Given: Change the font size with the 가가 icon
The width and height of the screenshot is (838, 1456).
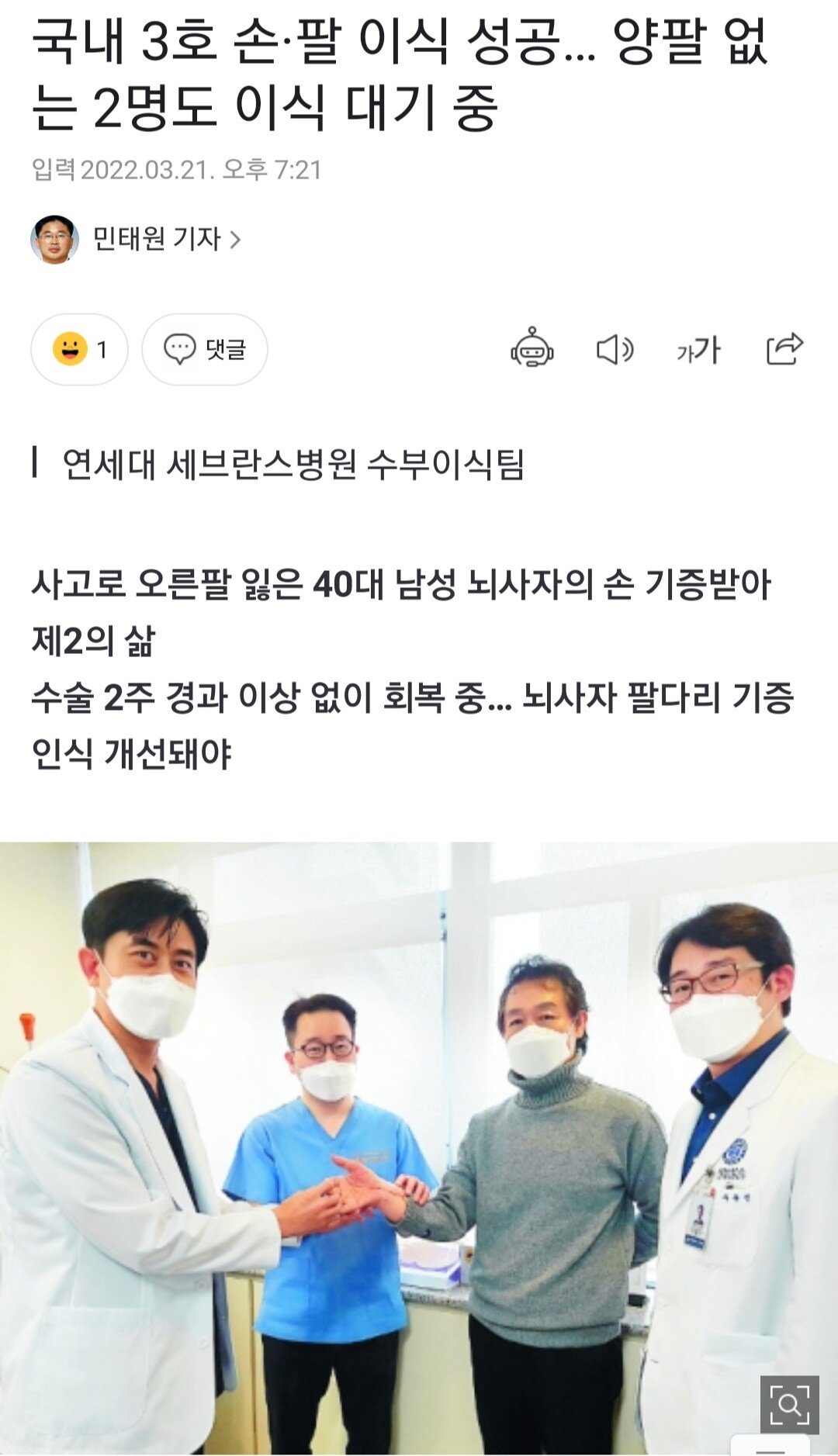Looking at the screenshot, I should click(x=698, y=351).
